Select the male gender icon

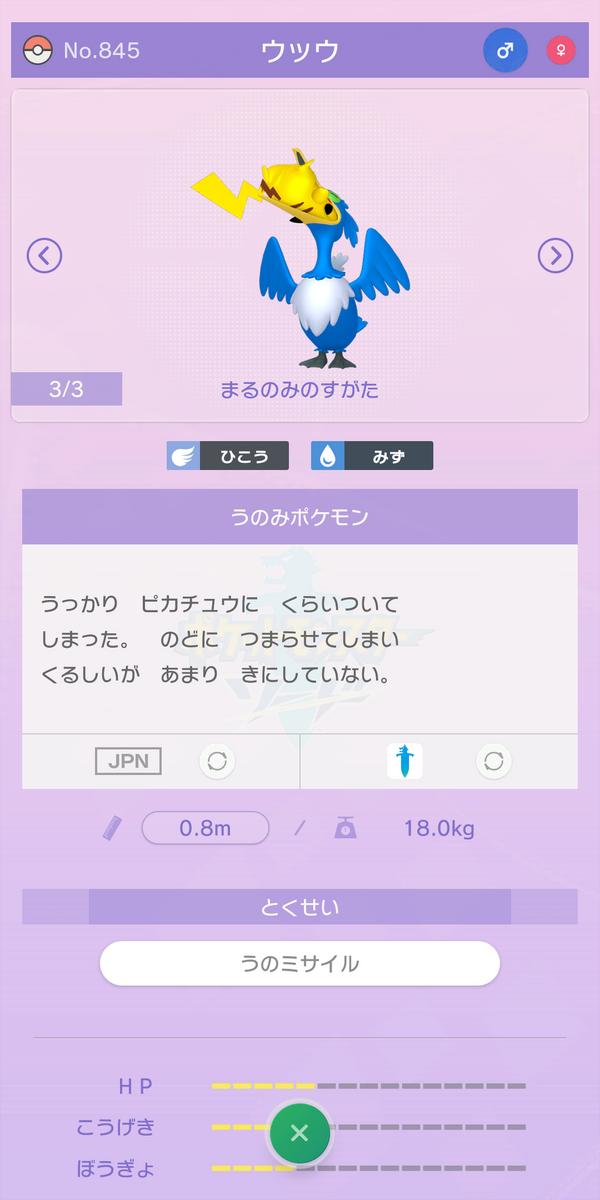[505, 50]
